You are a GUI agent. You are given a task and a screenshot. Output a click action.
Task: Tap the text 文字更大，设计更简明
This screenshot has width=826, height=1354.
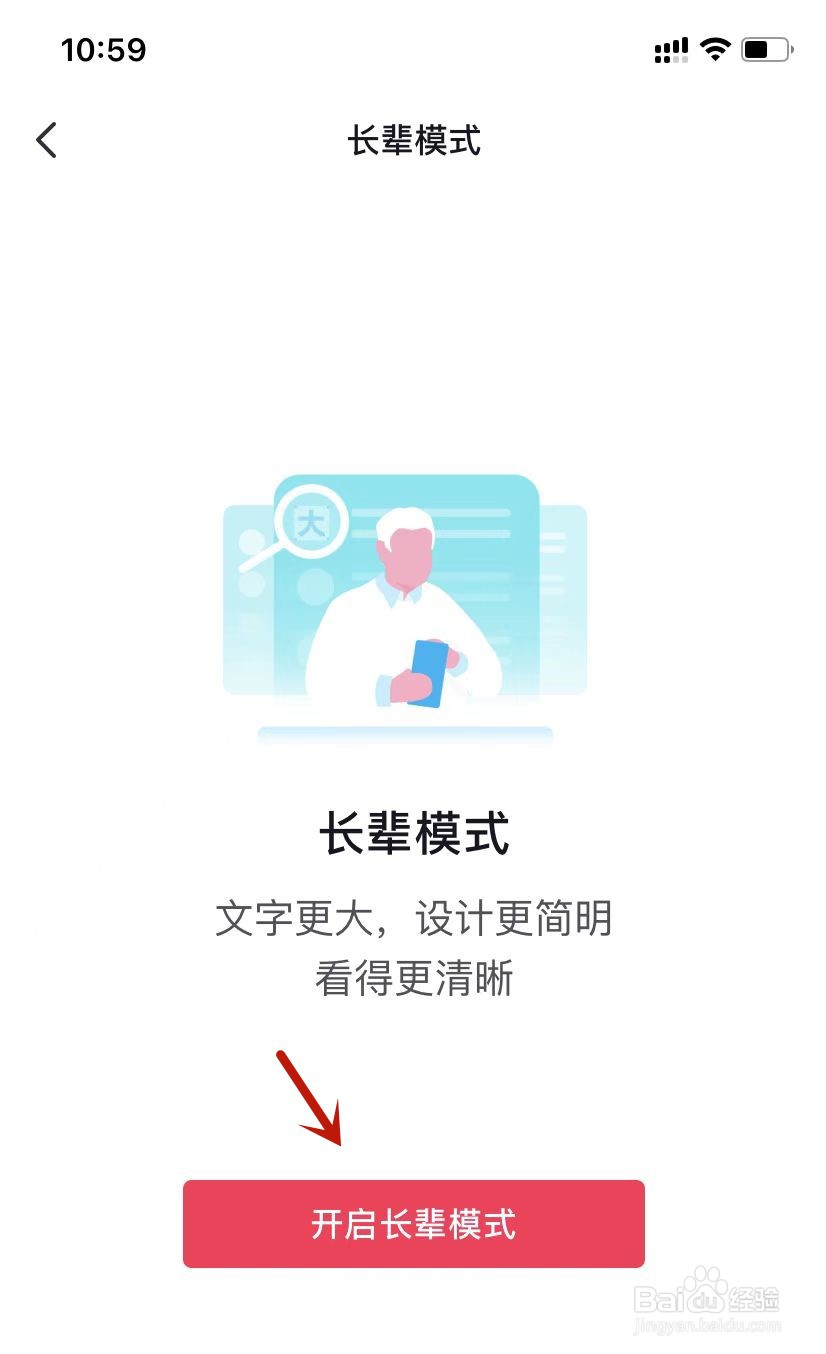413,919
